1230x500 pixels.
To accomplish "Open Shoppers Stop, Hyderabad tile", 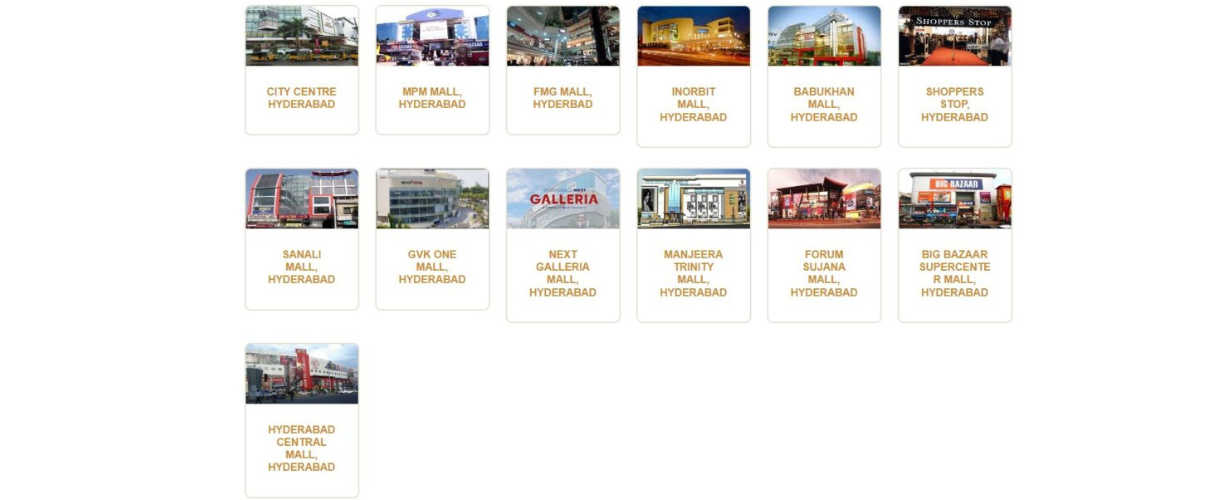I will (x=955, y=76).
